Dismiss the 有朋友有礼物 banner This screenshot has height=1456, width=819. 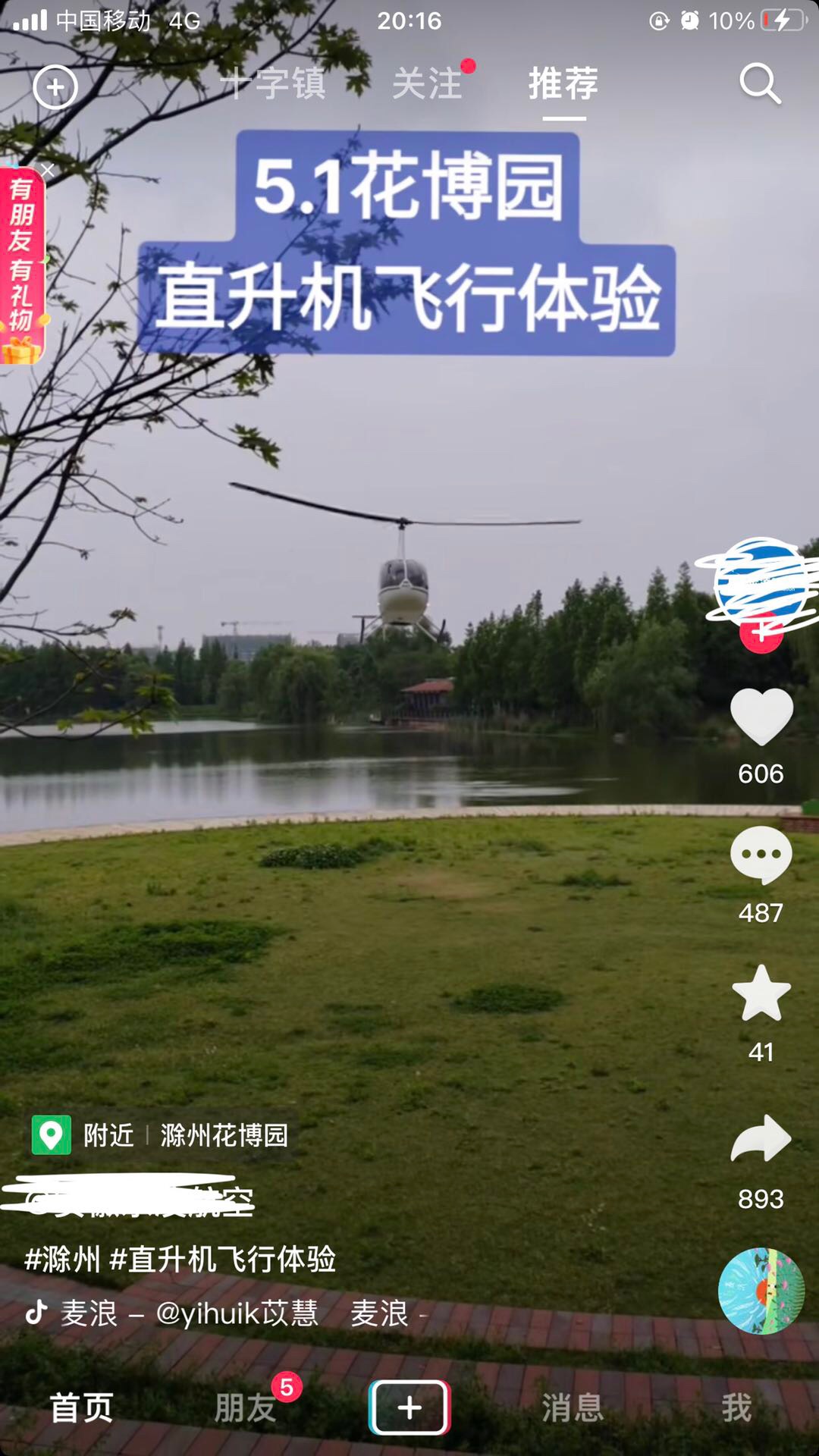tap(47, 171)
